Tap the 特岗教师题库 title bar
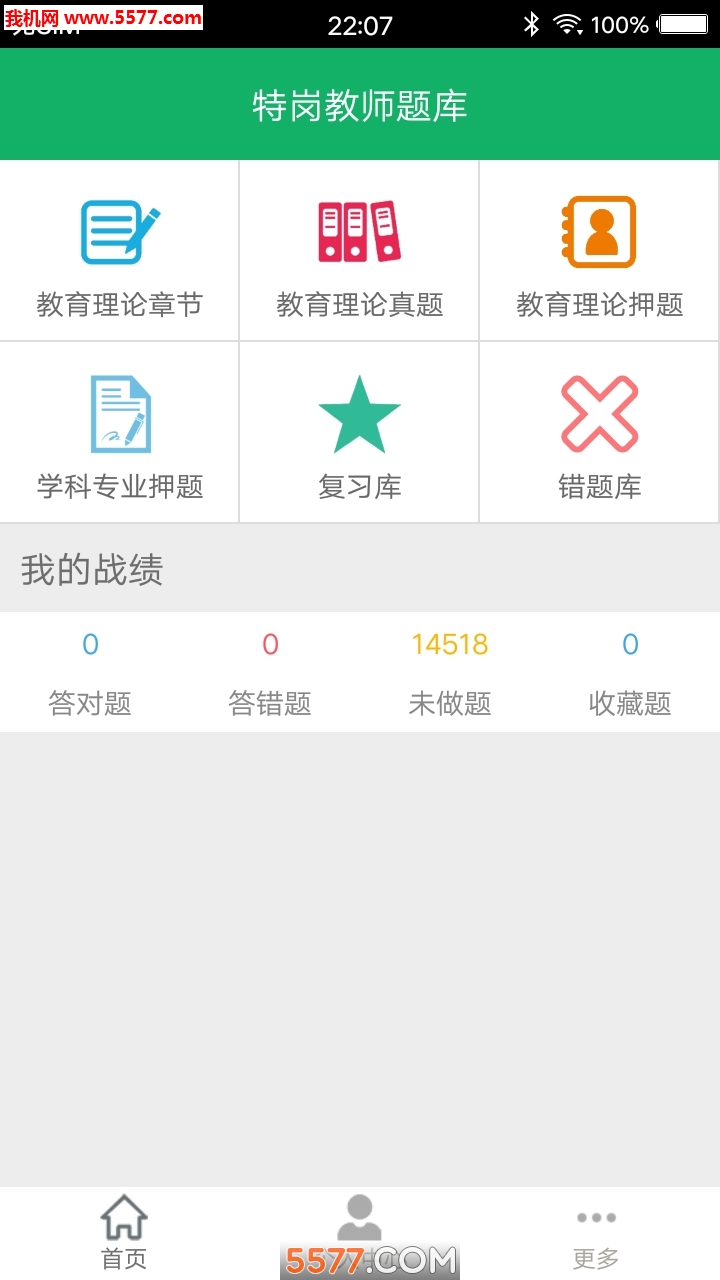The image size is (720, 1280). (360, 105)
